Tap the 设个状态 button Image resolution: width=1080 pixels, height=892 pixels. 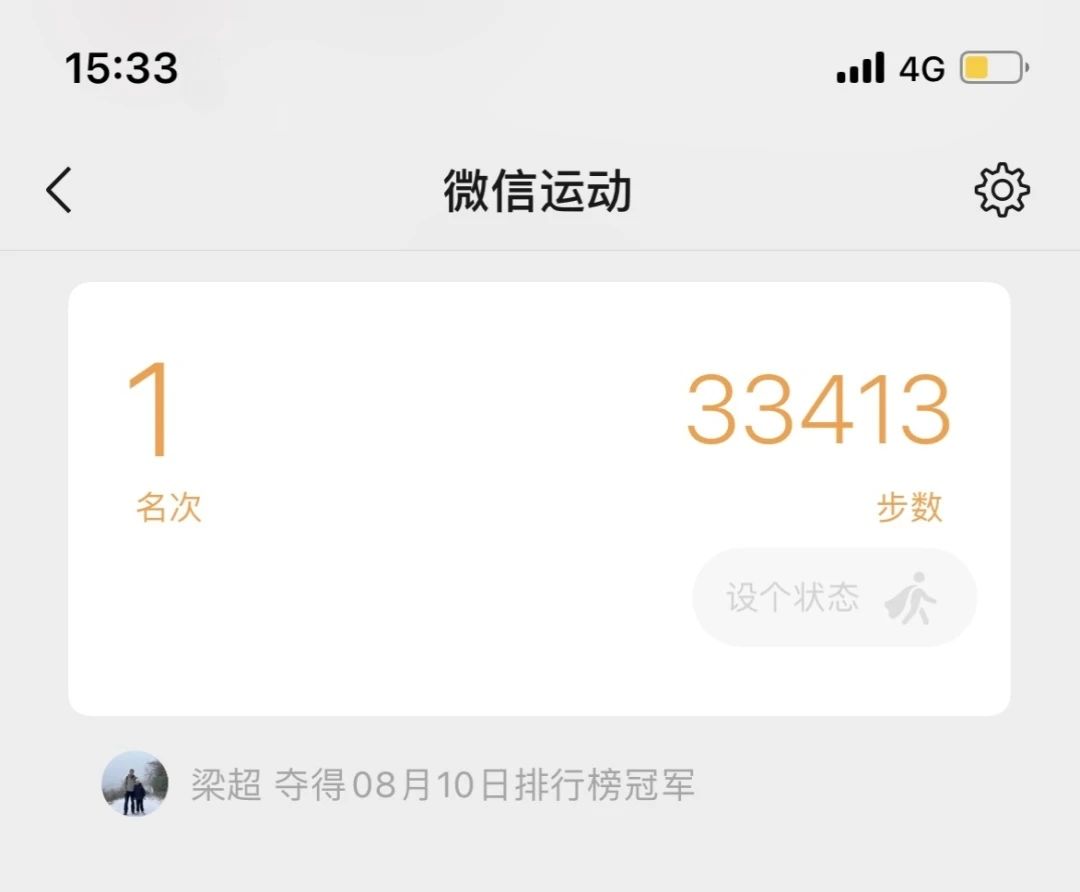click(834, 598)
